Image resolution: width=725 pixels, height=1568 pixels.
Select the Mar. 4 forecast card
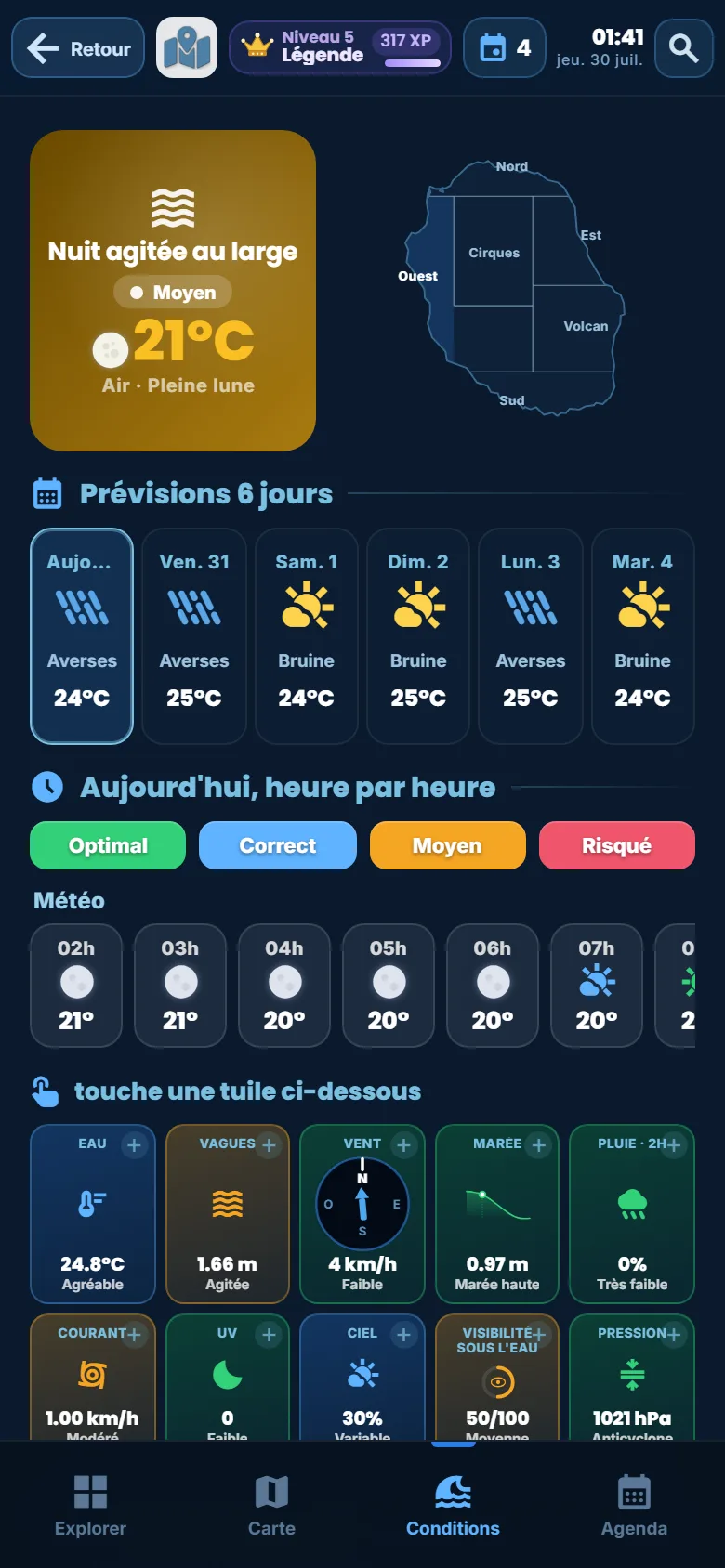point(642,636)
